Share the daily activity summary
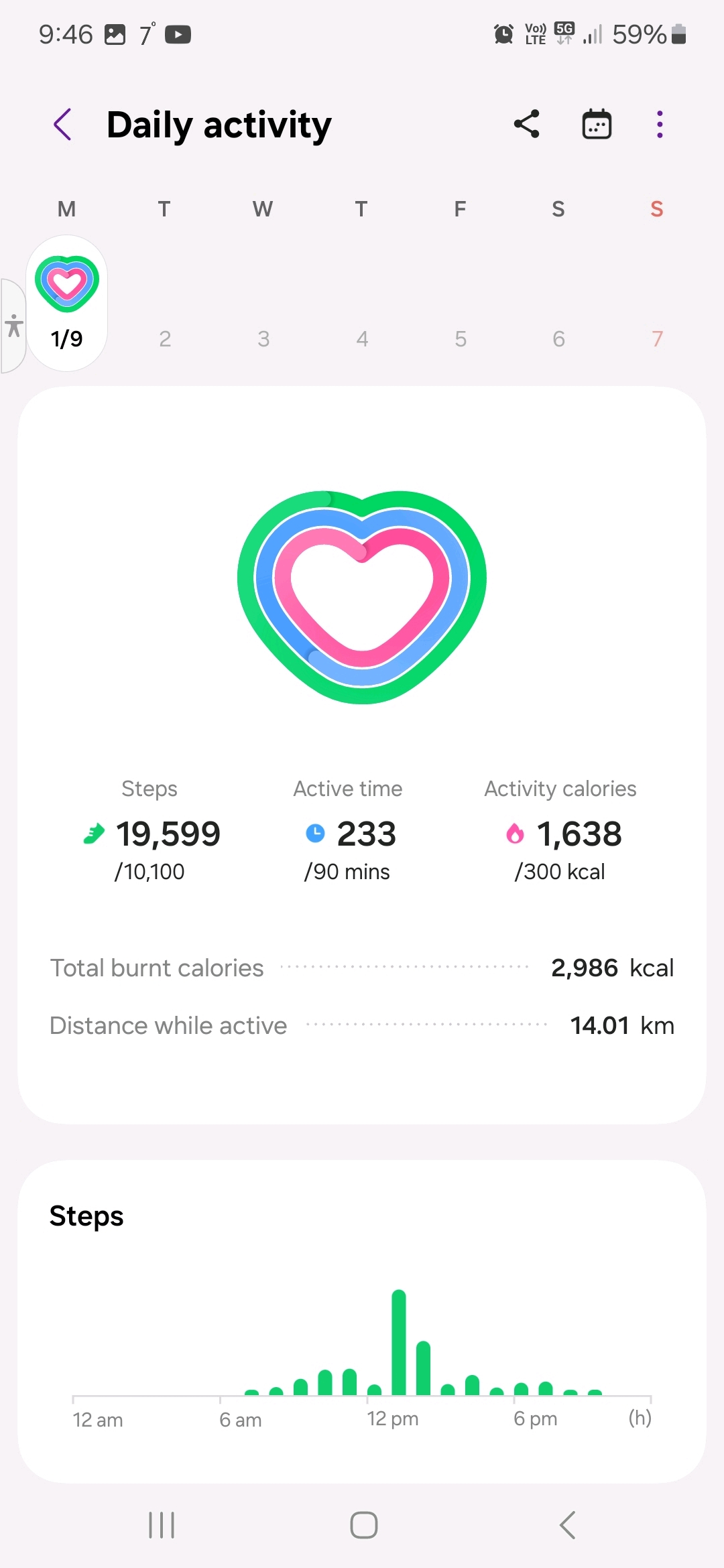724x1568 pixels. click(x=527, y=125)
